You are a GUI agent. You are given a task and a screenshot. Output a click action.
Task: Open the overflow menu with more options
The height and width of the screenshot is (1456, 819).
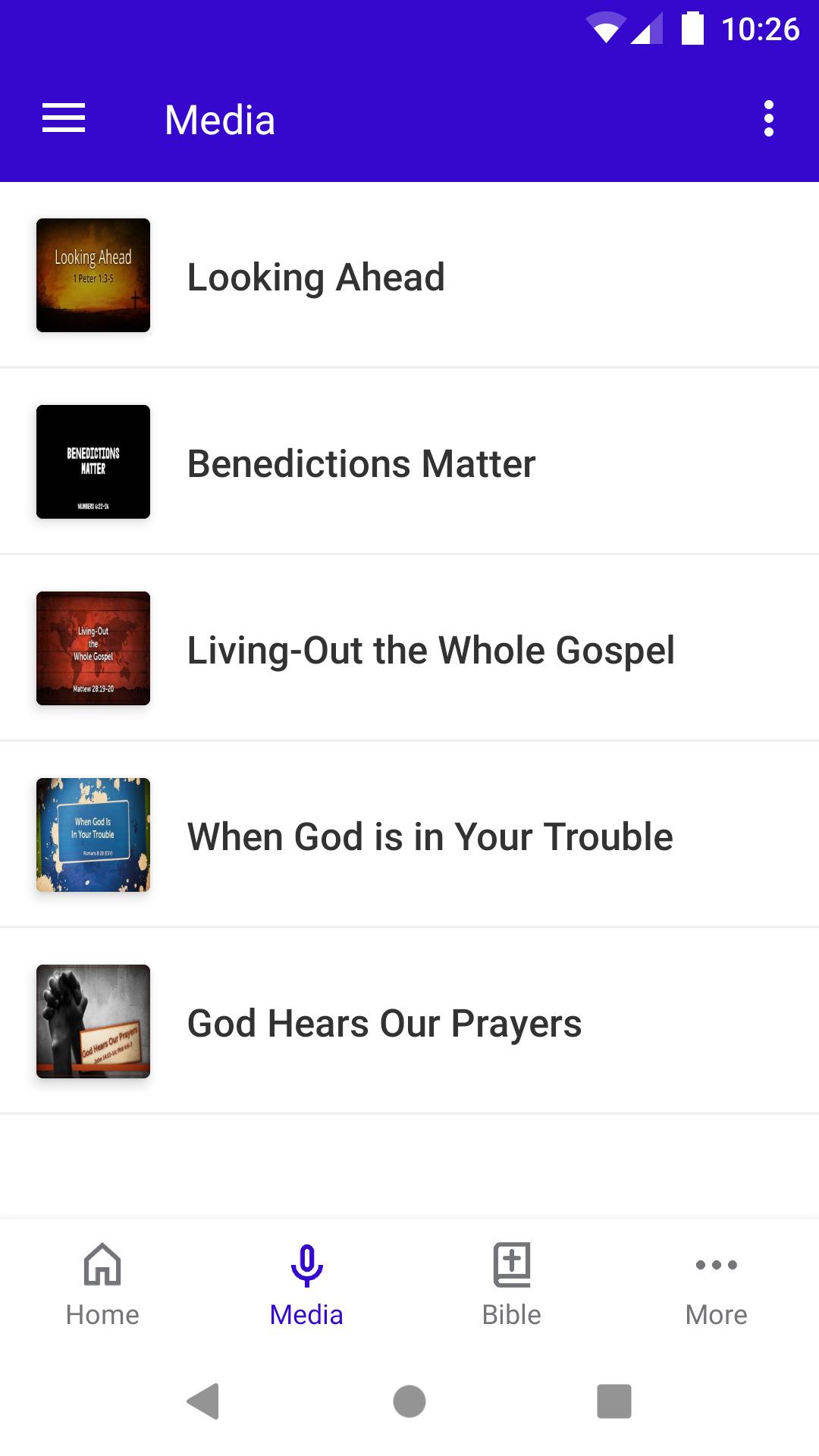tap(768, 119)
